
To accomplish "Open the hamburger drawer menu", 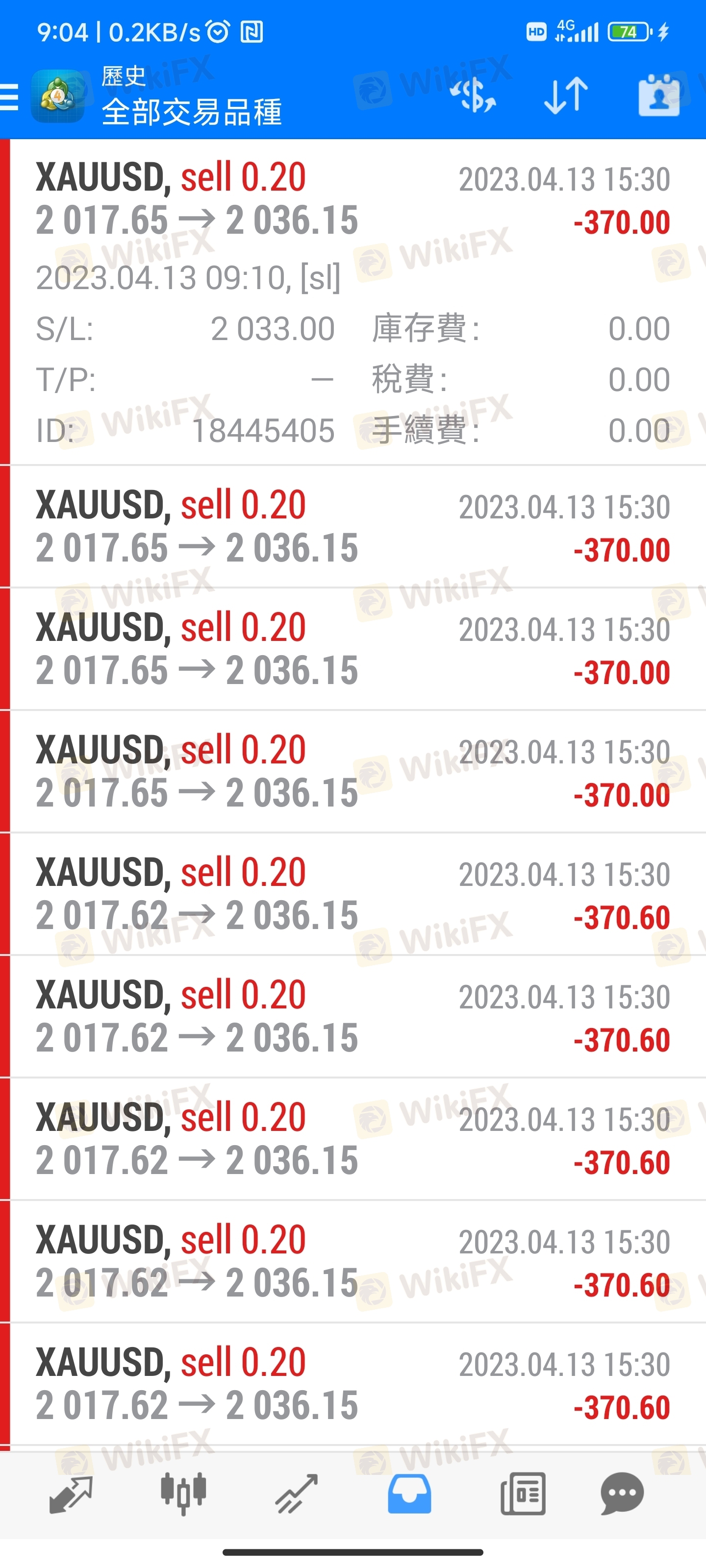I will point(9,97).
